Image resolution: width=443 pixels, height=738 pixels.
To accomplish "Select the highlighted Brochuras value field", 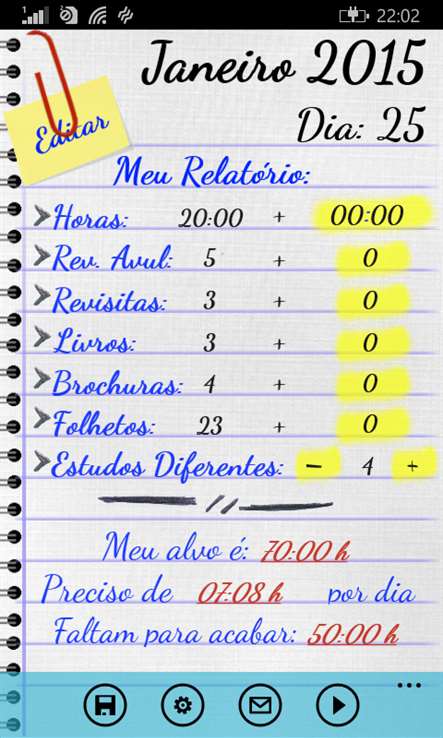I will point(371,383).
